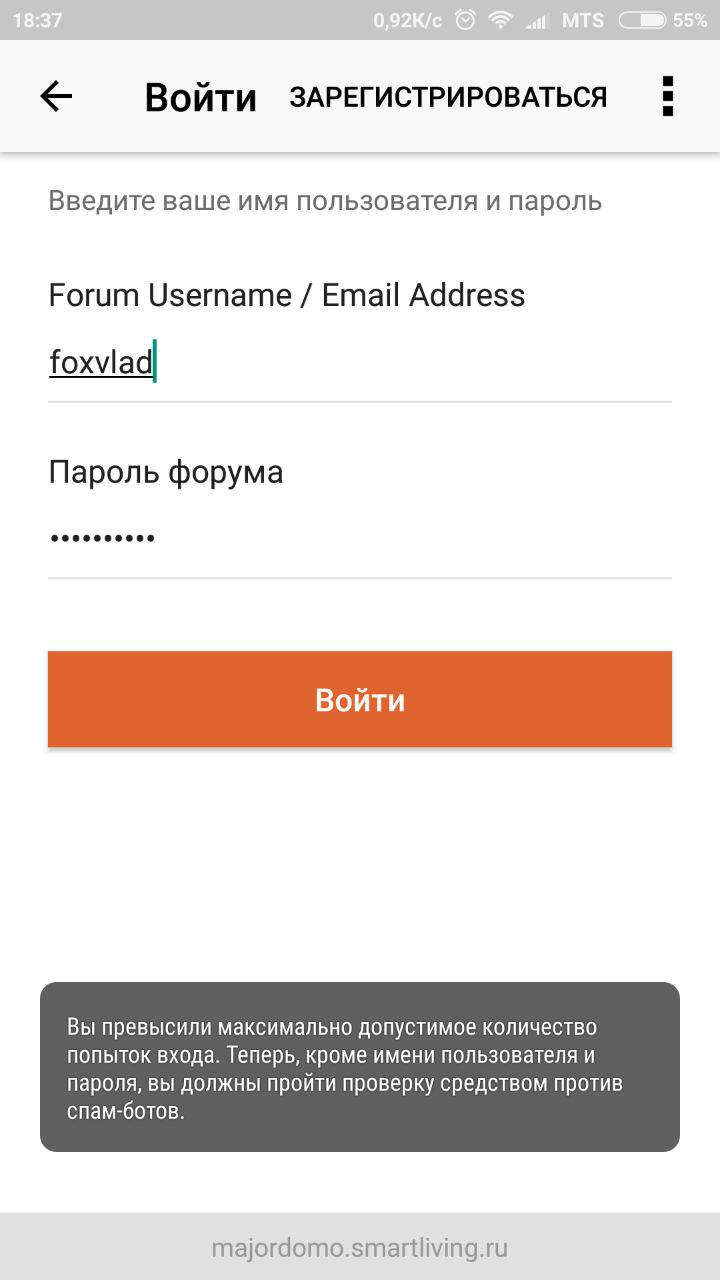Go back using the arrow icon
Screen dimensions: 720x1280
tap(56, 97)
